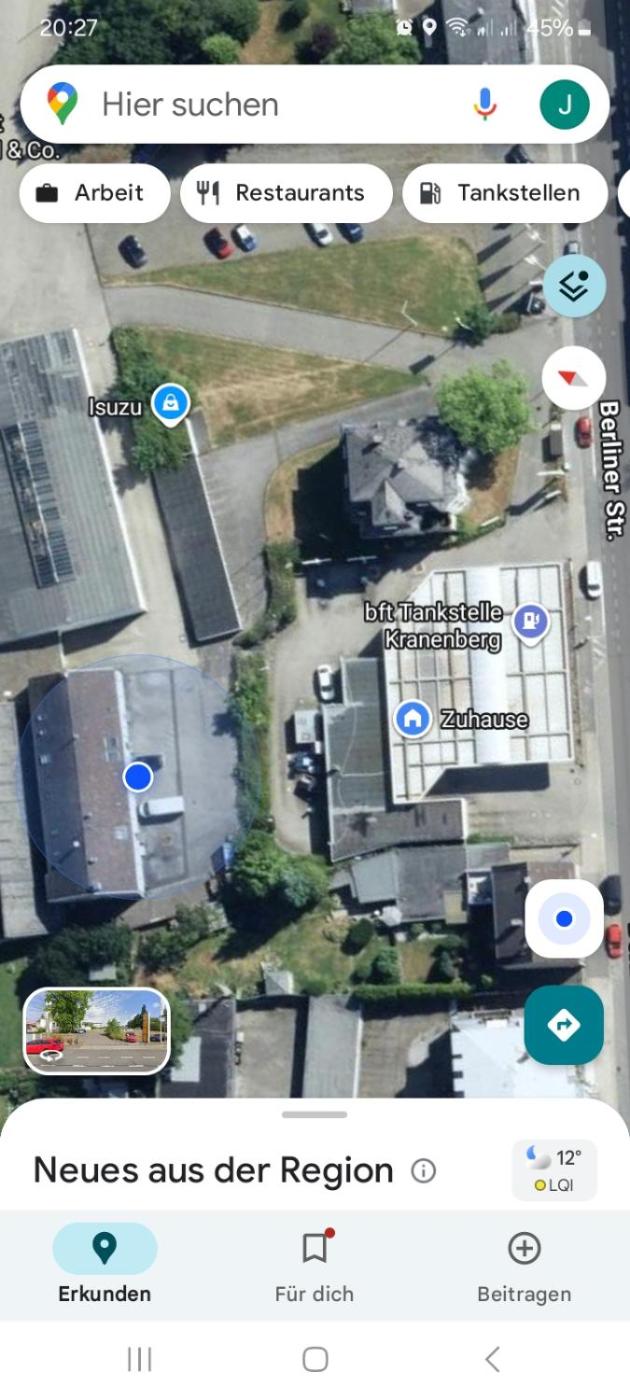Screen dimensions: 630x1400
Task: Open bft Tankstelle Kranenberg marker
Action: click(x=530, y=621)
